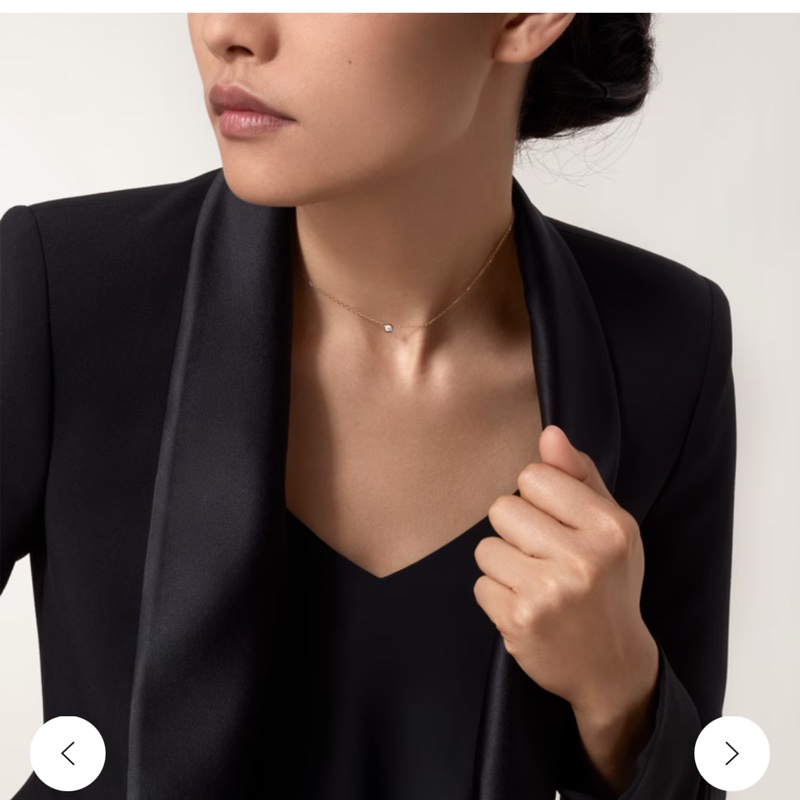800x800 pixels.
Task: Advance to the next product image
Action: click(731, 753)
